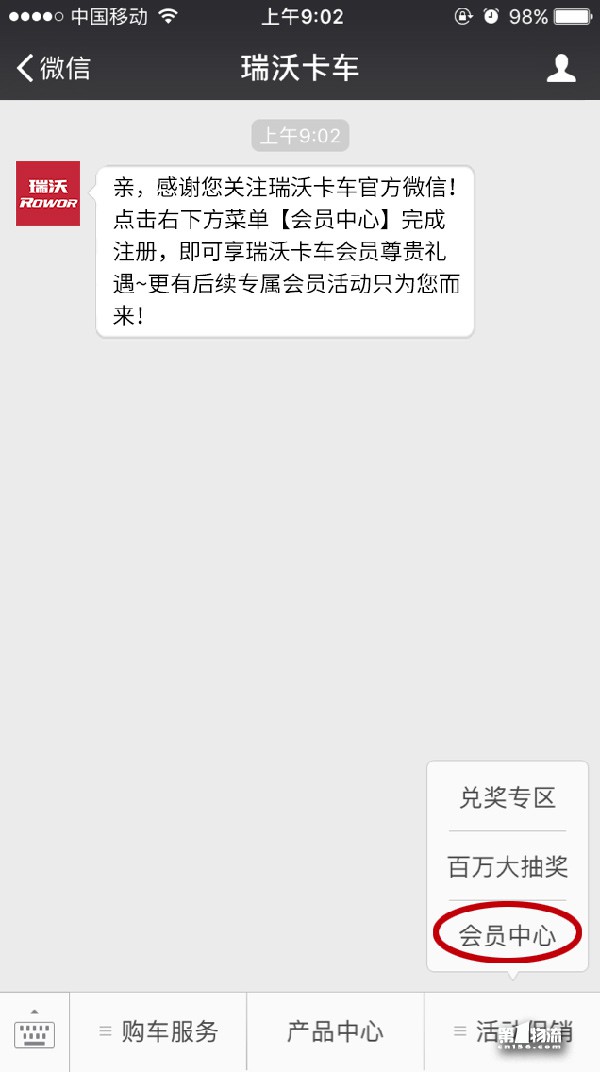Screen dimensions: 600x1072
Task: Open 百万大抽奖 in the popup menu
Action: 507,866
